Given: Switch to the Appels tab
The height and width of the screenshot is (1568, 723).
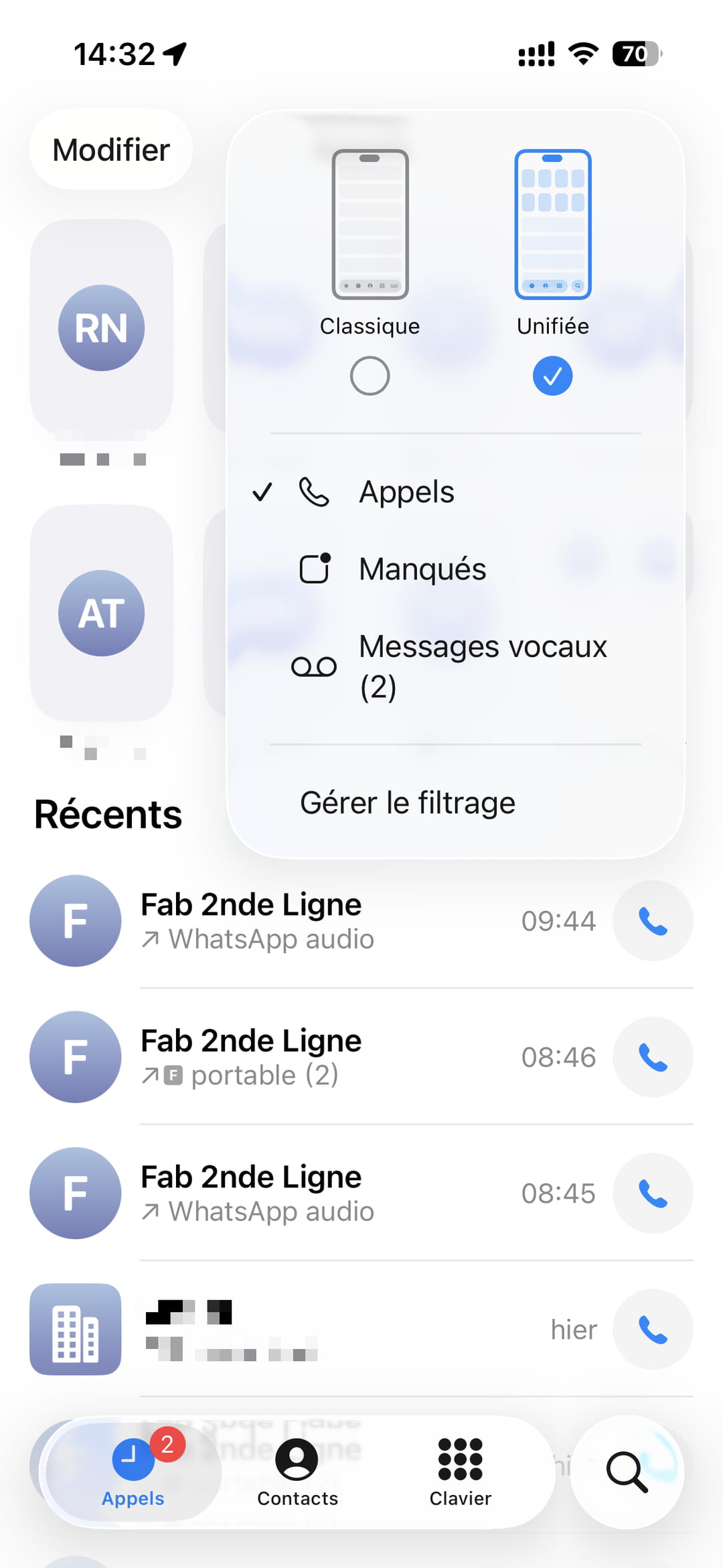Looking at the screenshot, I should (x=133, y=1472).
